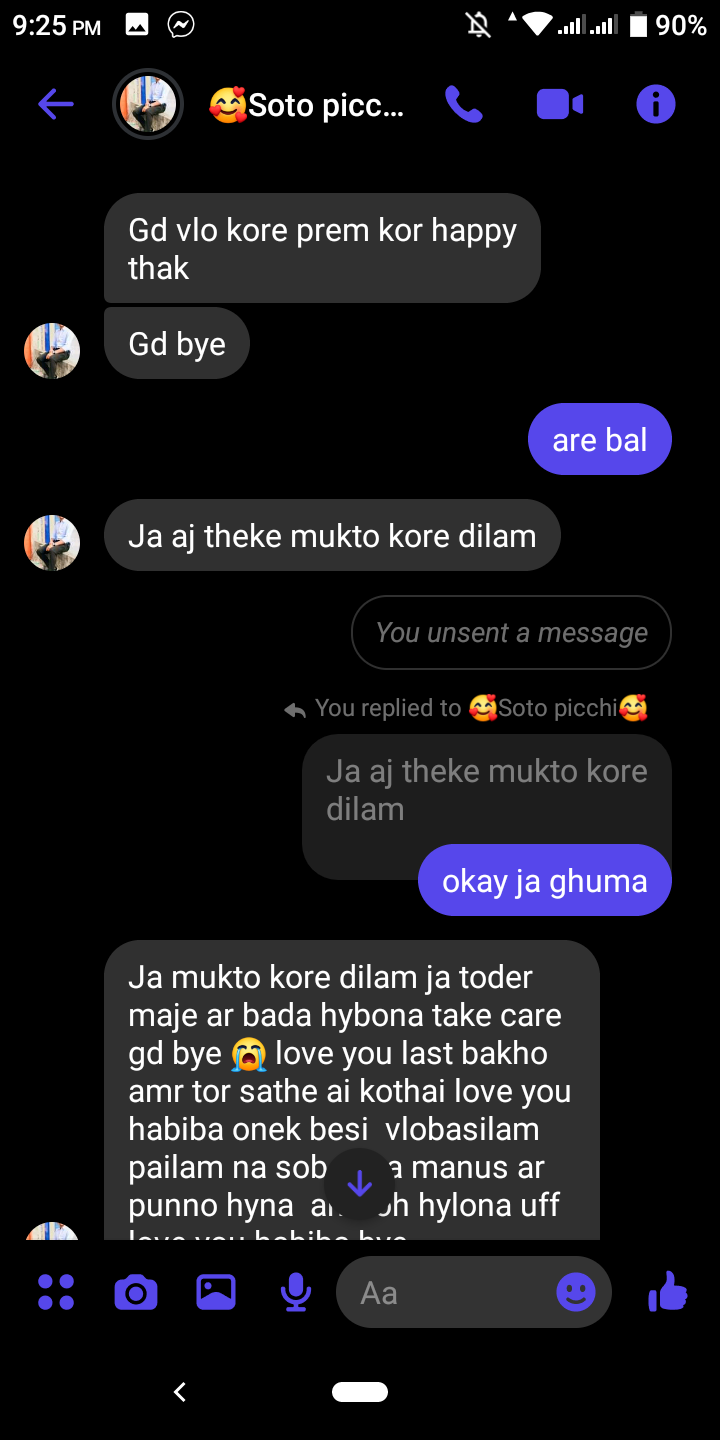720x1440 pixels.
Task: Jump to latest messages with down arrow
Action: pyautogui.click(x=360, y=1184)
